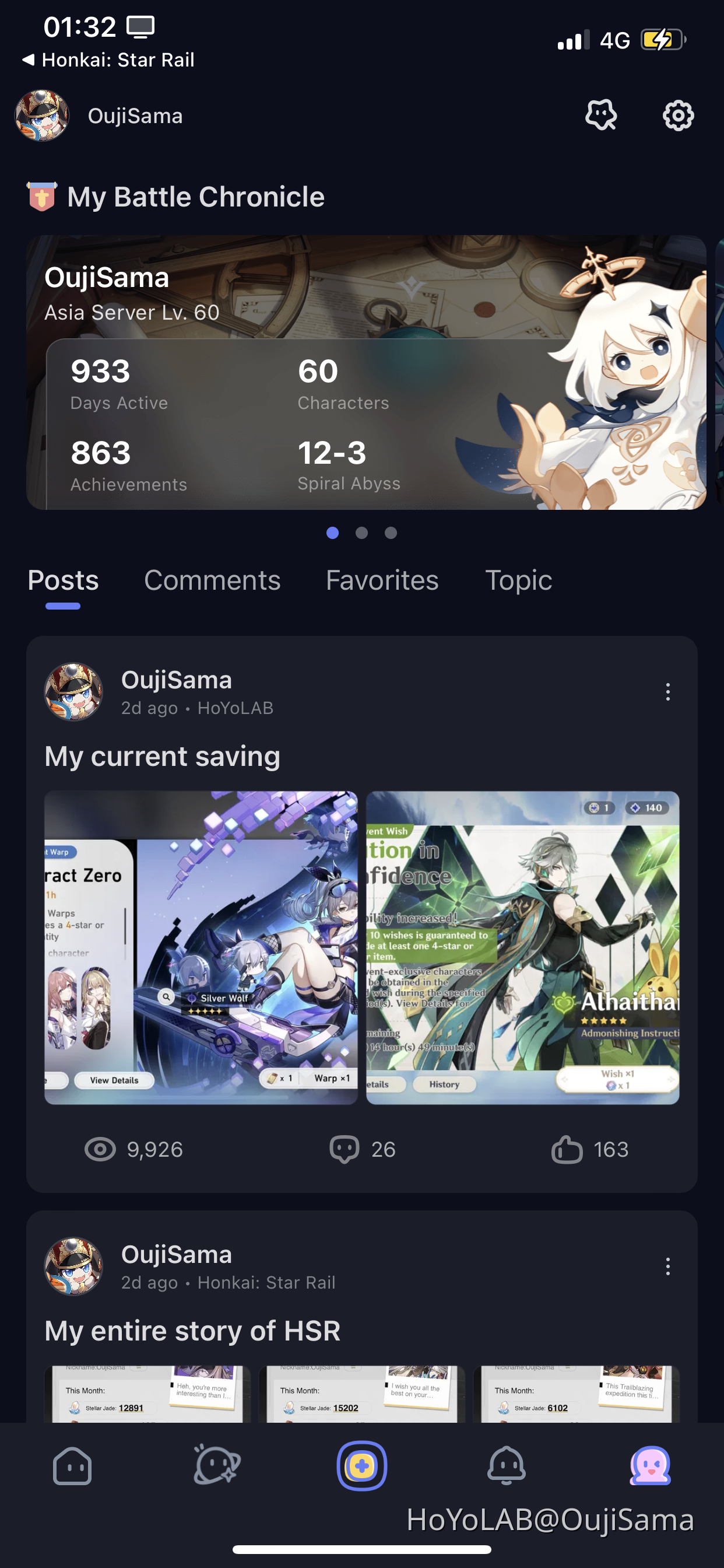The image size is (724, 1568).
Task: Open overflow menu on My current saving post
Action: (x=667, y=691)
